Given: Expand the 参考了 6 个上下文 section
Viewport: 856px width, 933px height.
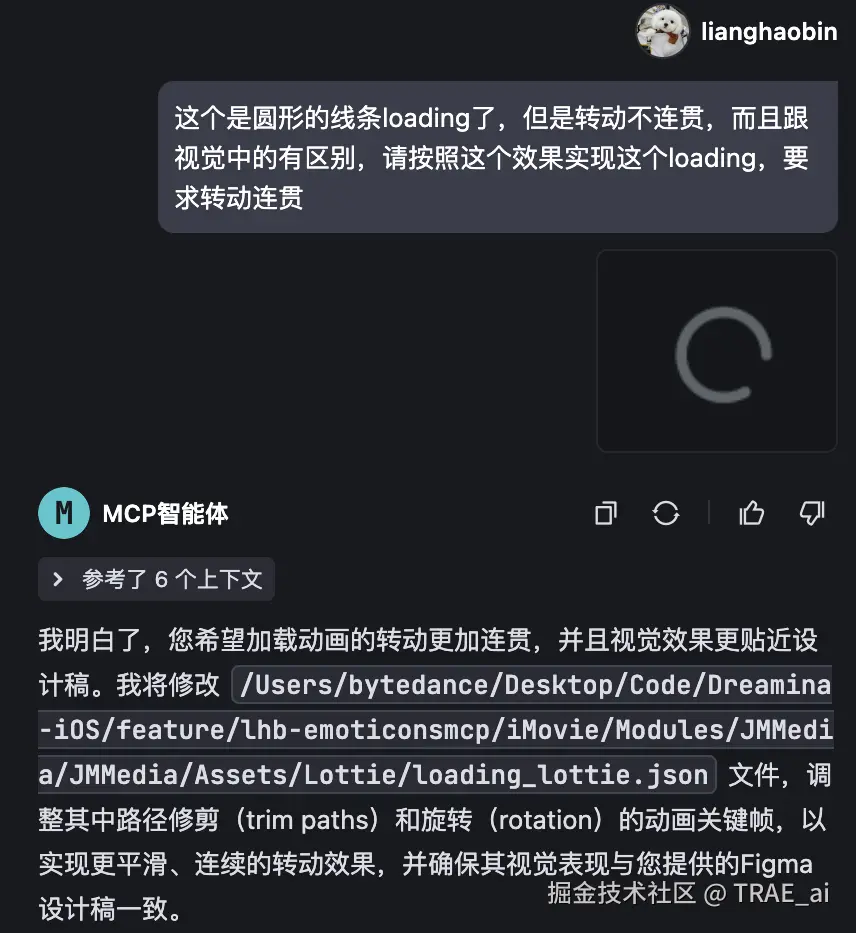Looking at the screenshot, I should (156, 579).
